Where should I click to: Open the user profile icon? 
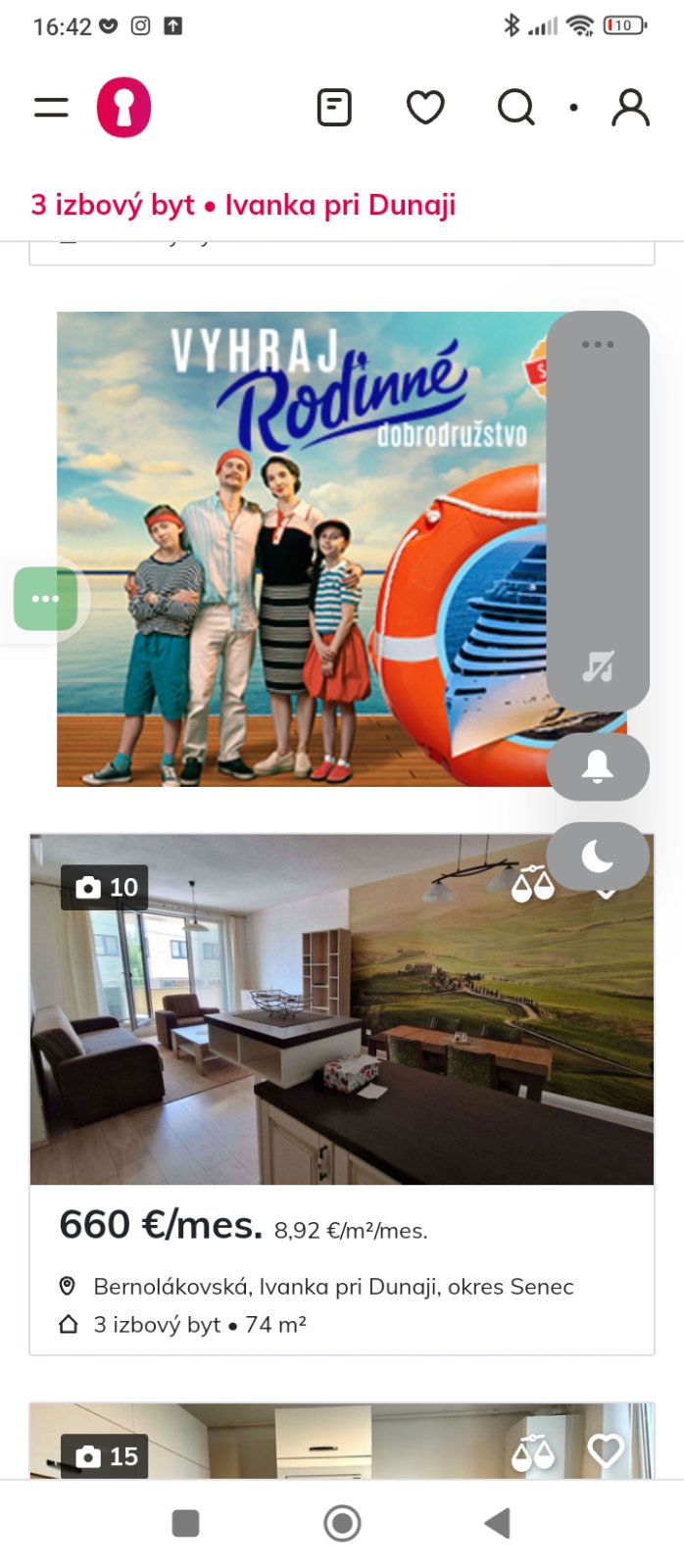(x=630, y=108)
